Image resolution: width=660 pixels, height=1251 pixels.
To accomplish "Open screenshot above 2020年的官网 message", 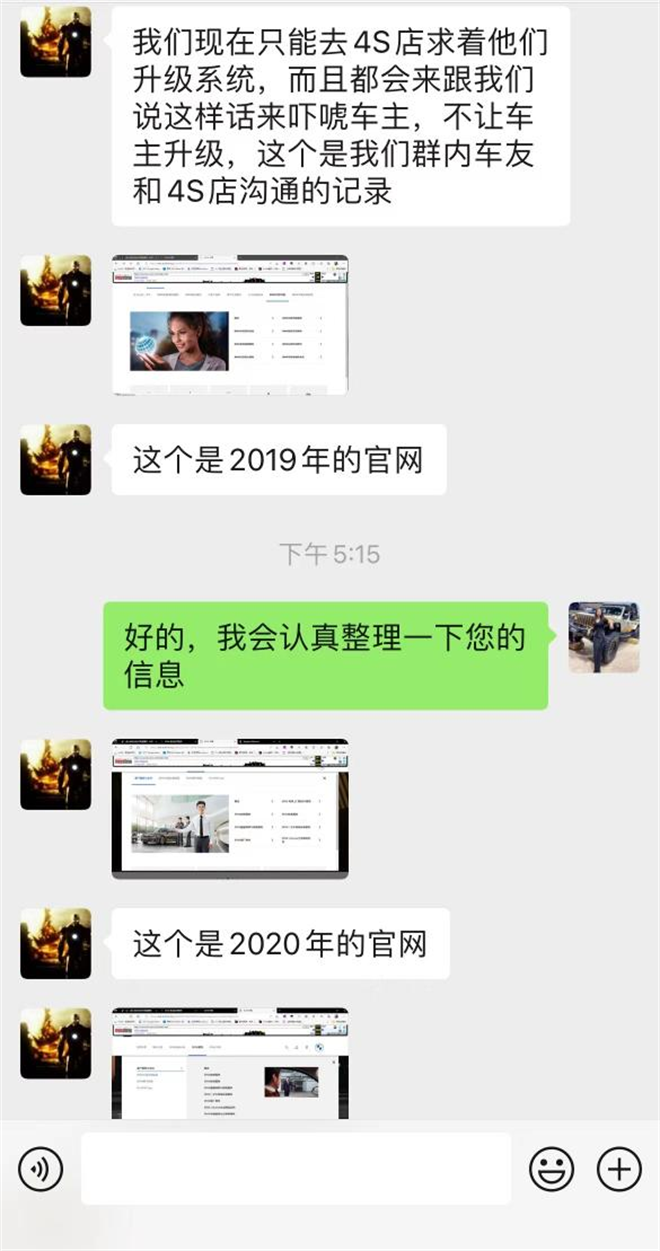I will click(230, 809).
